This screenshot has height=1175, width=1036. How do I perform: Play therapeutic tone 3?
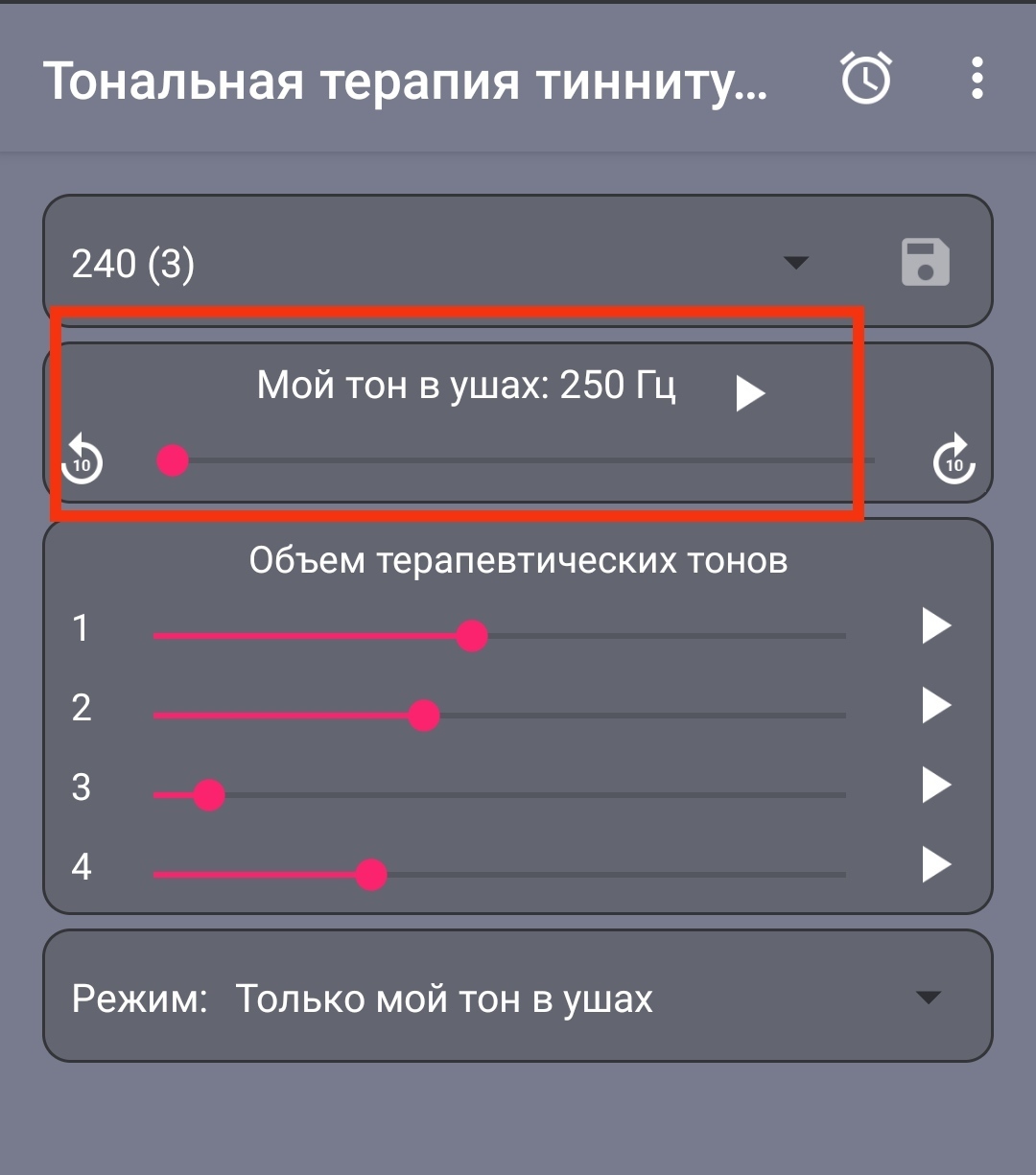pyautogui.click(x=936, y=786)
